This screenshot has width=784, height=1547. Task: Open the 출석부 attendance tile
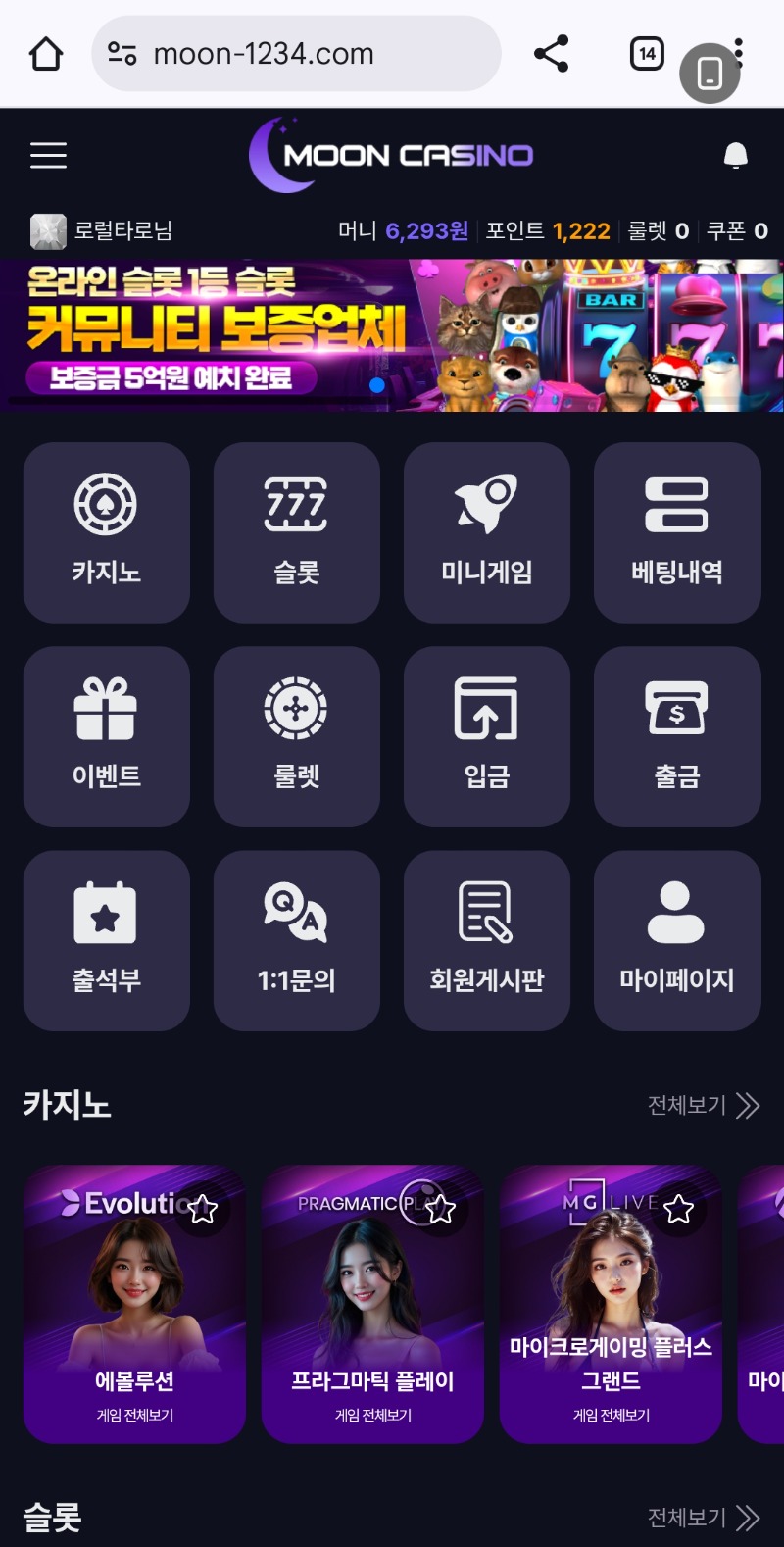click(x=107, y=939)
